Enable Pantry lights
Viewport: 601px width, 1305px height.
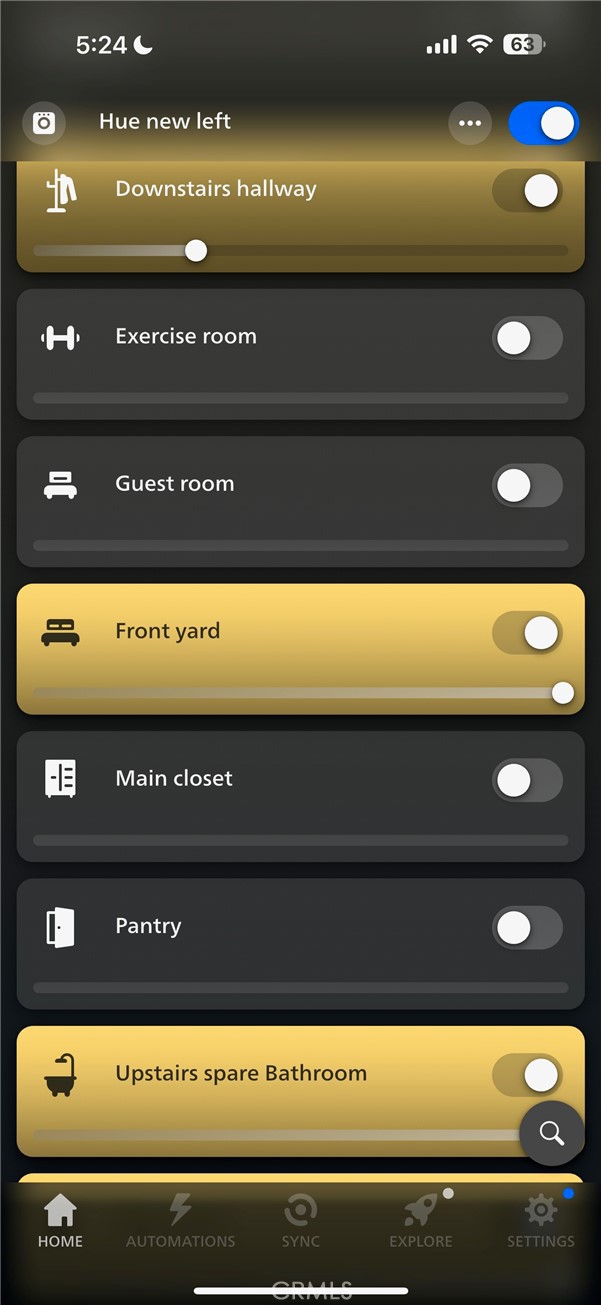[x=527, y=928]
